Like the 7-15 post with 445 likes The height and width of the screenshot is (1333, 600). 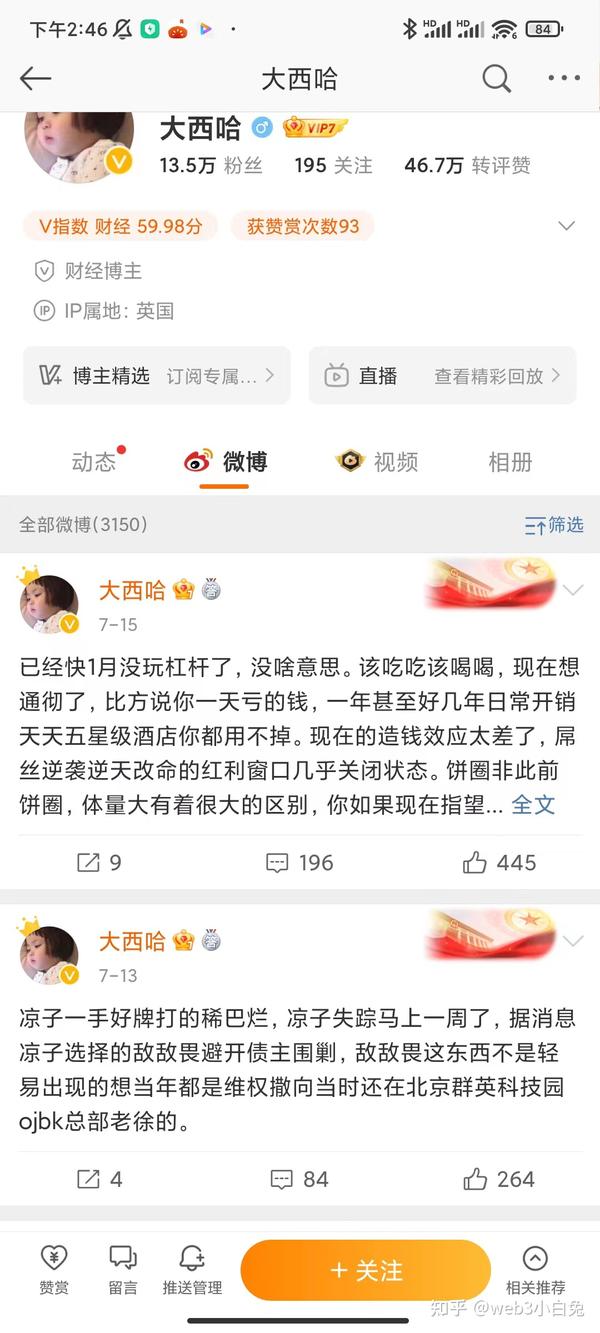(499, 863)
